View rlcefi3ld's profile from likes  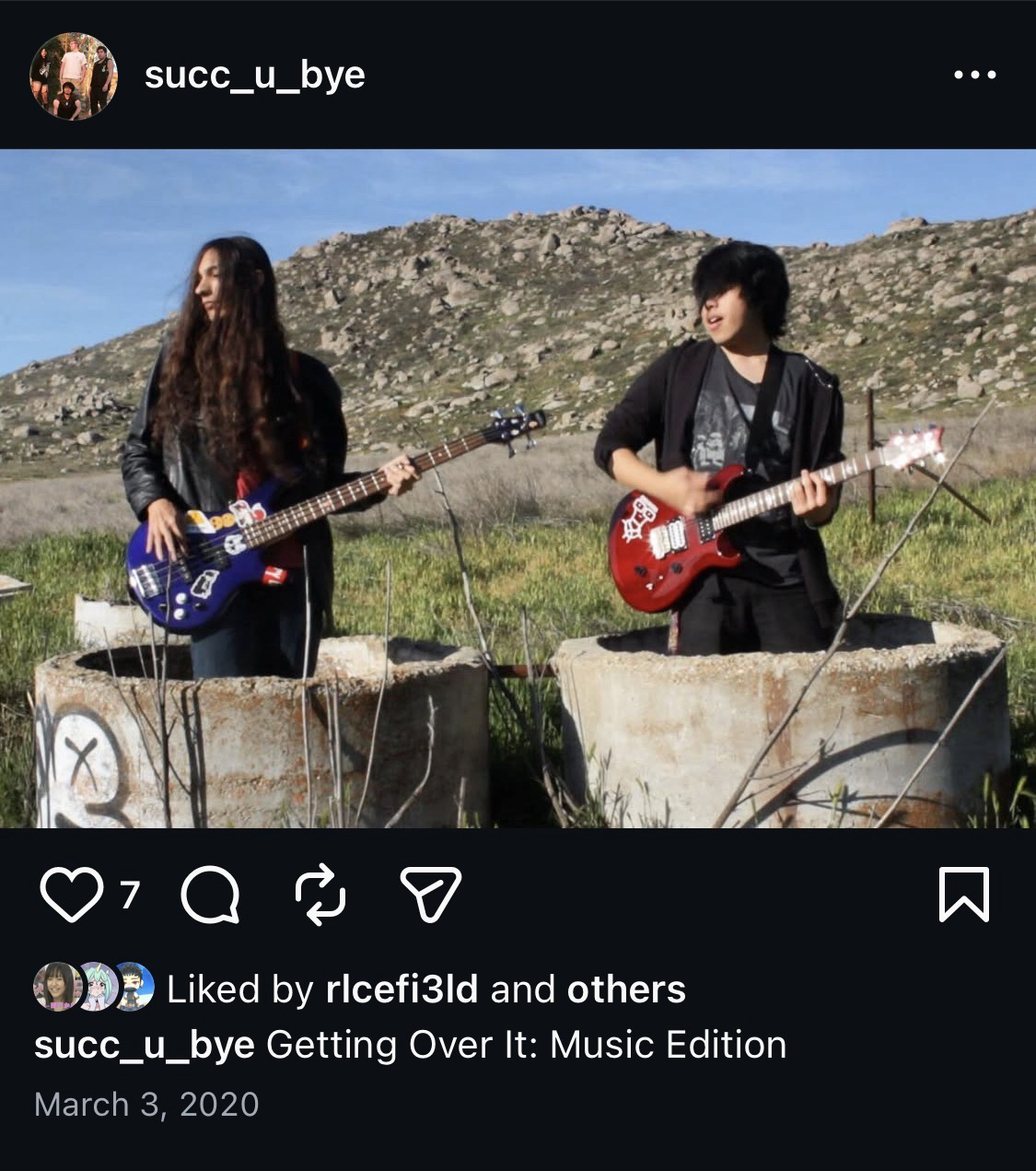tap(402, 989)
